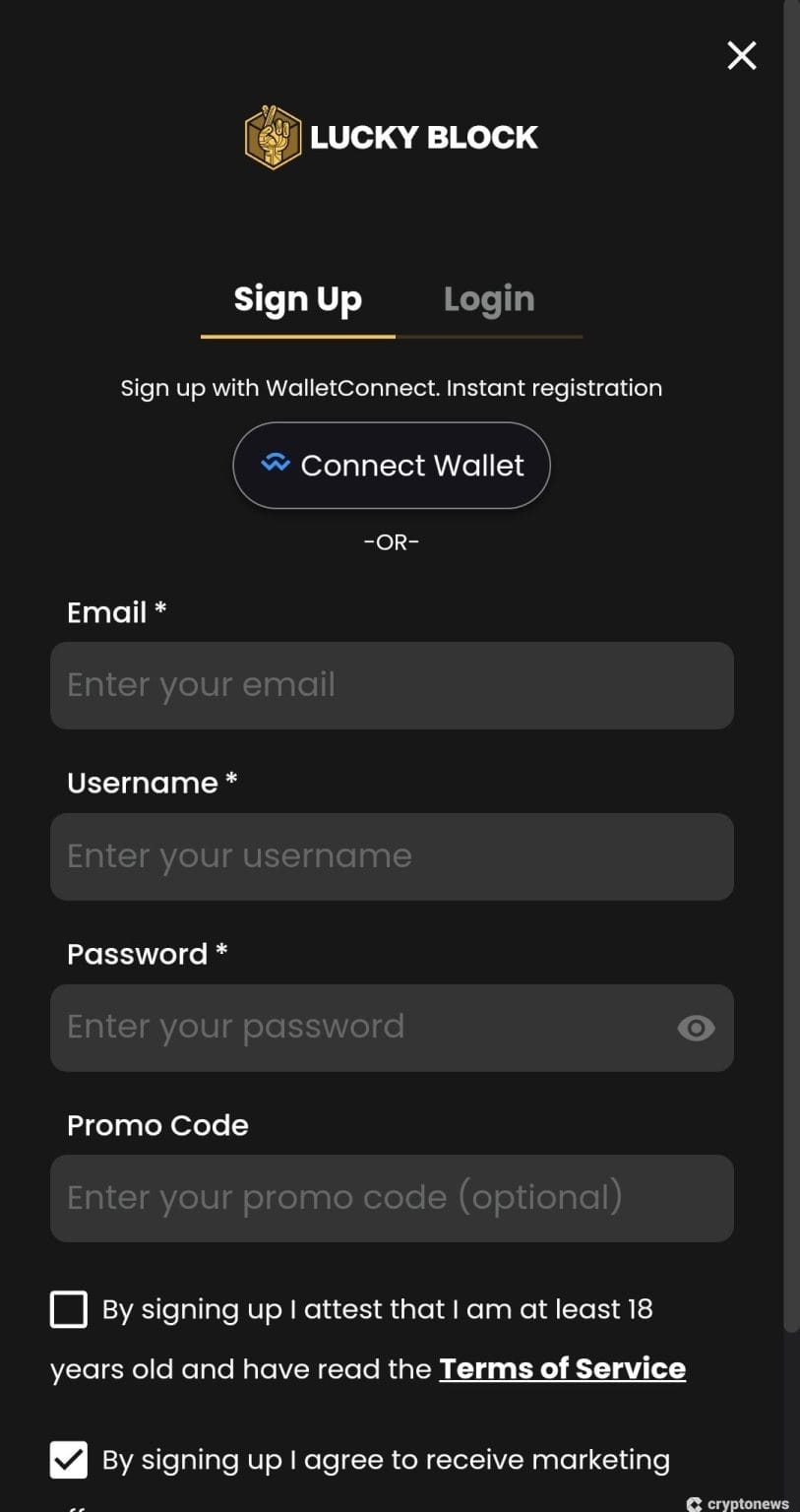Focus the Email input field
The width and height of the screenshot is (800, 1512).
pyautogui.click(x=392, y=685)
